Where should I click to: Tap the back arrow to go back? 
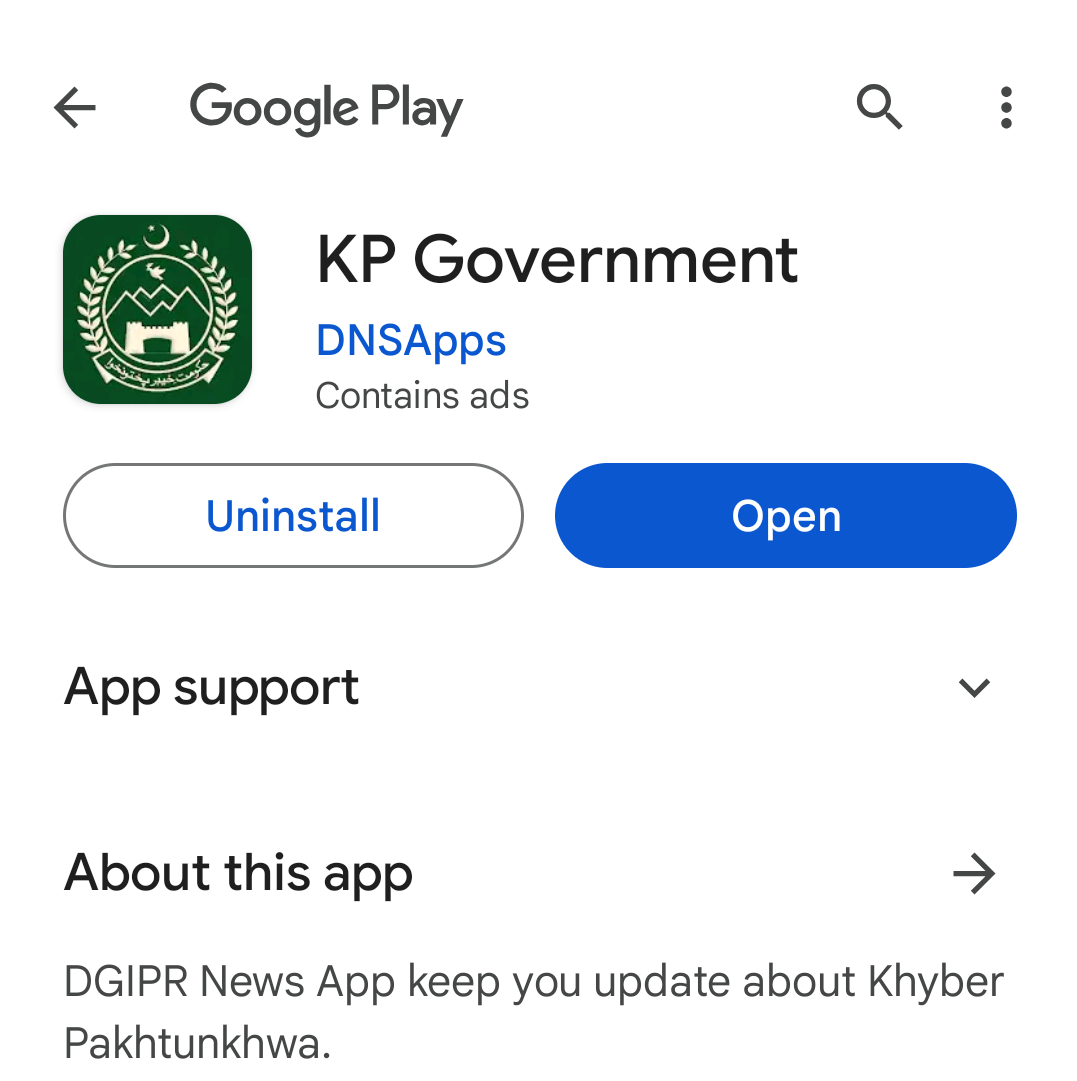click(x=74, y=107)
